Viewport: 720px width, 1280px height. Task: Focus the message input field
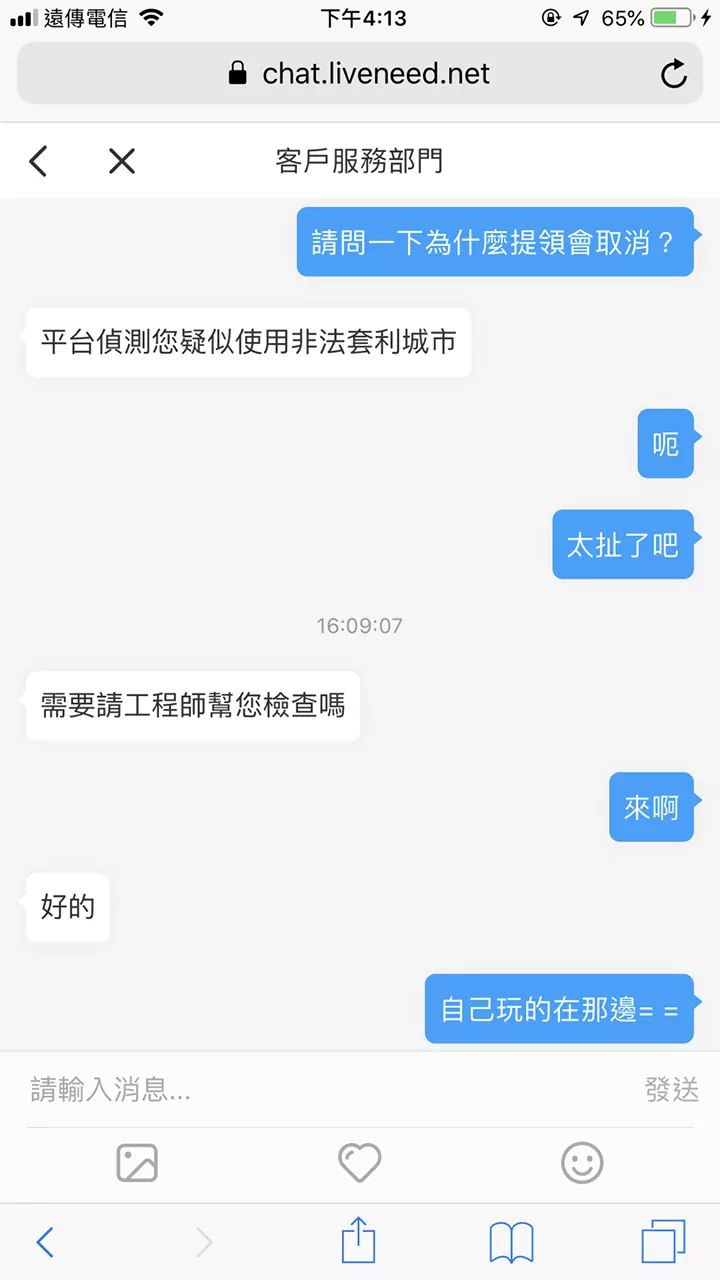click(320, 1089)
